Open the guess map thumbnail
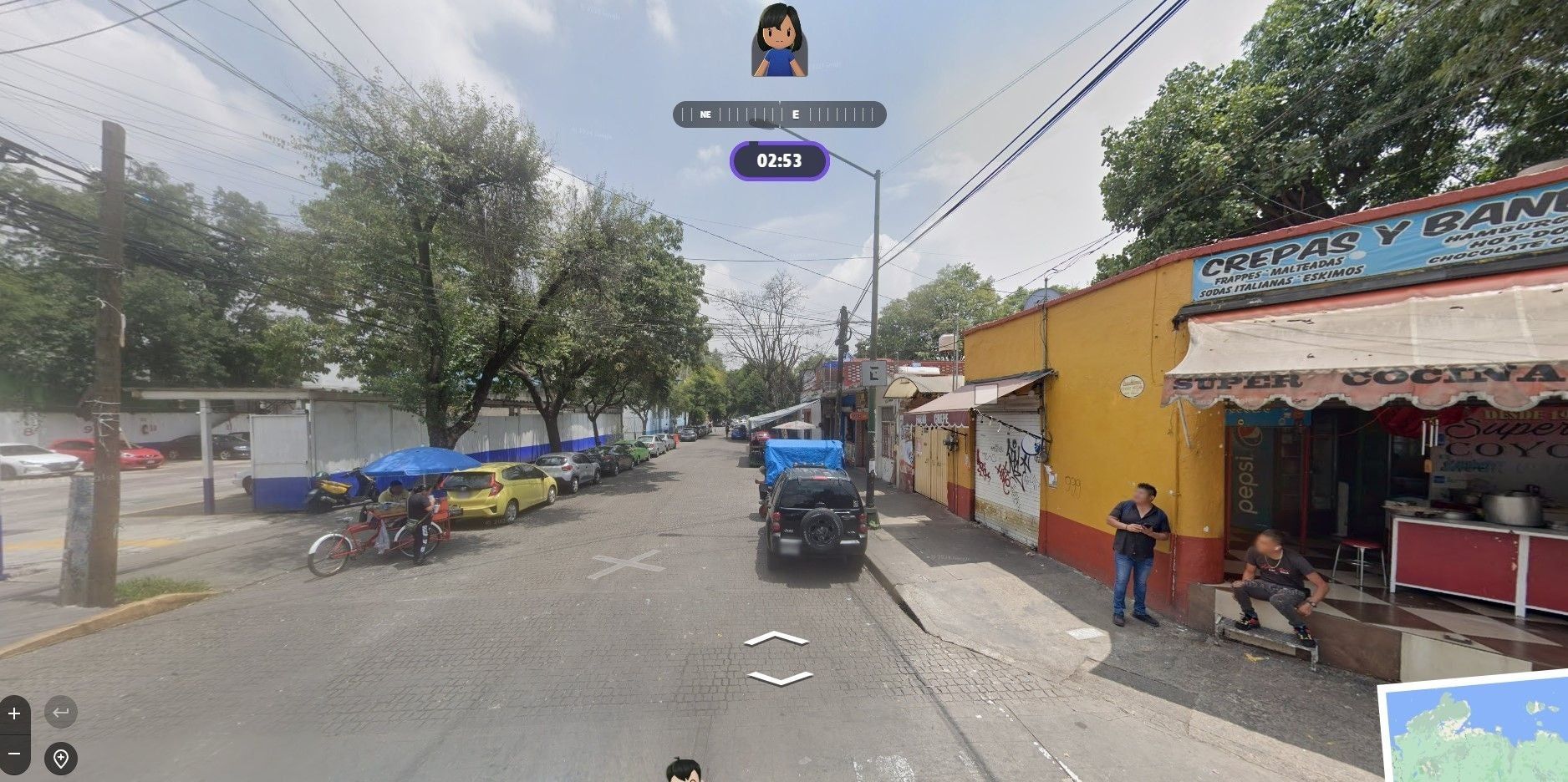 pyautogui.click(x=1474, y=729)
